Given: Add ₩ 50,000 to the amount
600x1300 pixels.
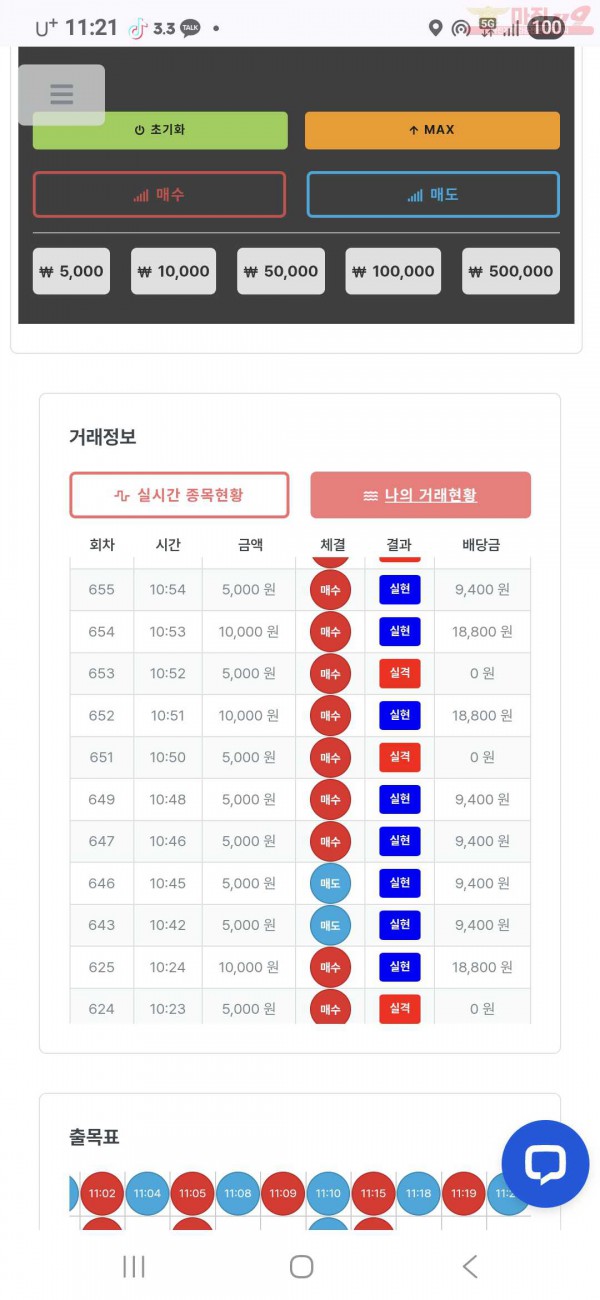Looking at the screenshot, I should pos(281,271).
